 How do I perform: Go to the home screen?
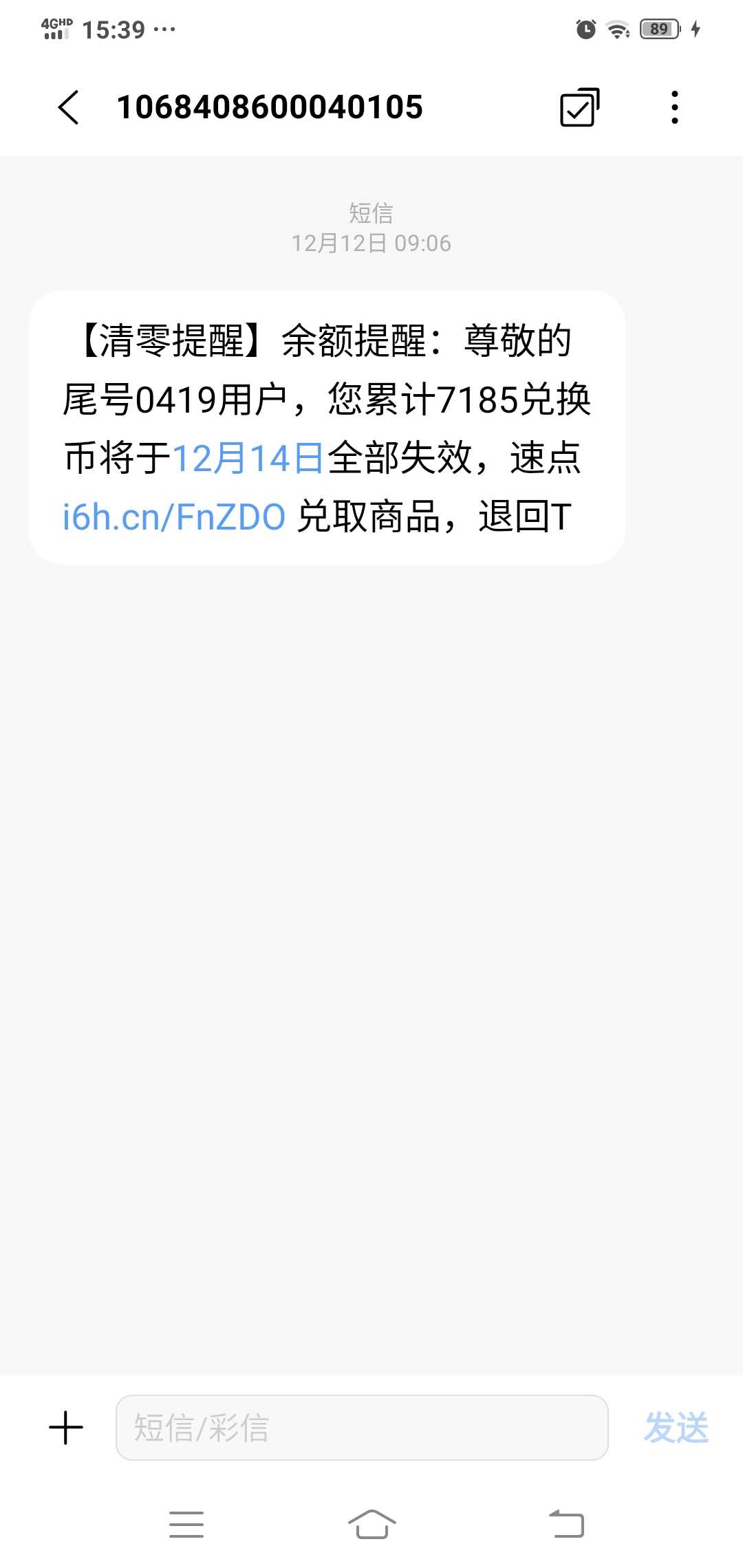[x=371, y=1524]
